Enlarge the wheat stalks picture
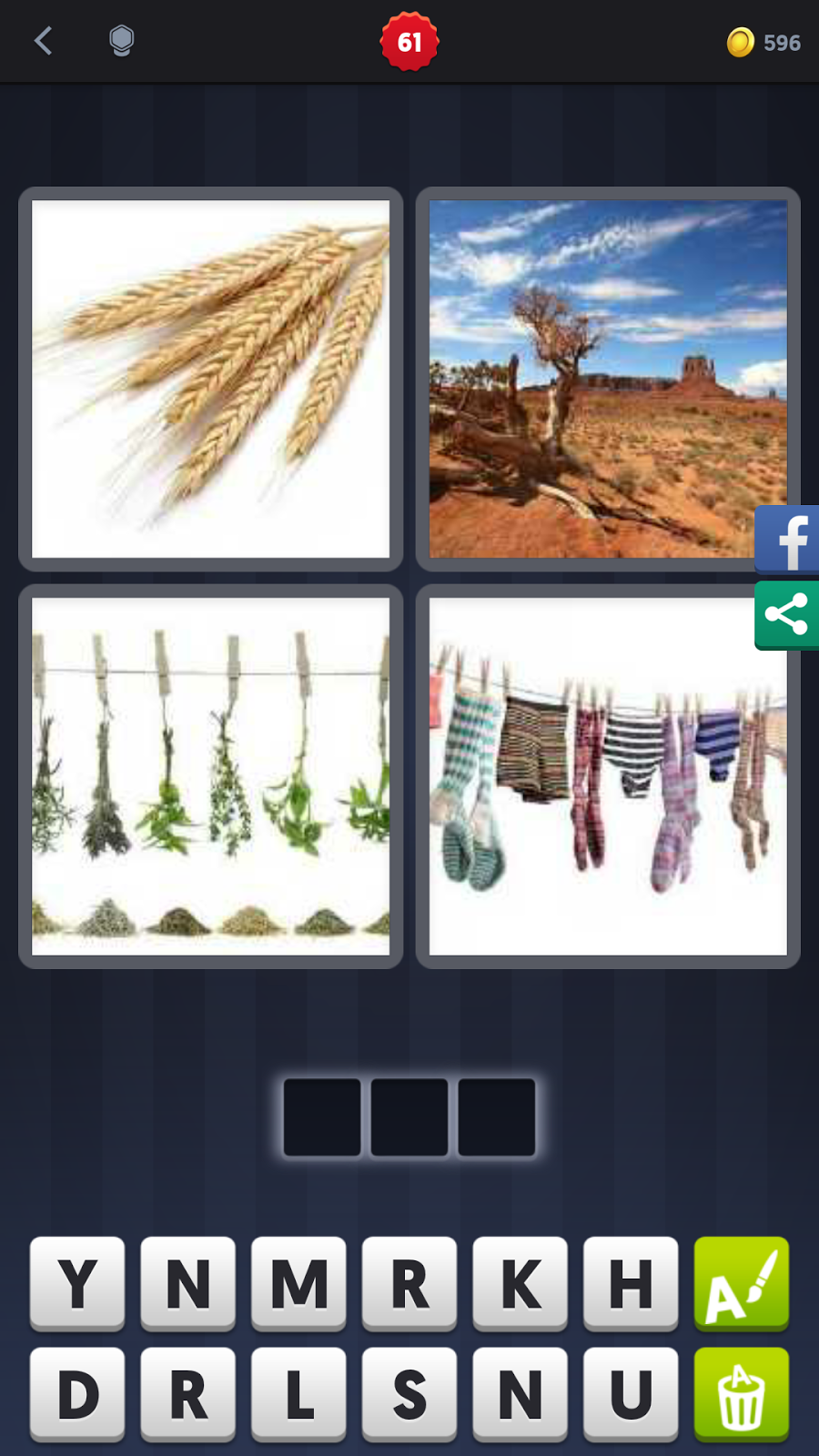 point(210,379)
